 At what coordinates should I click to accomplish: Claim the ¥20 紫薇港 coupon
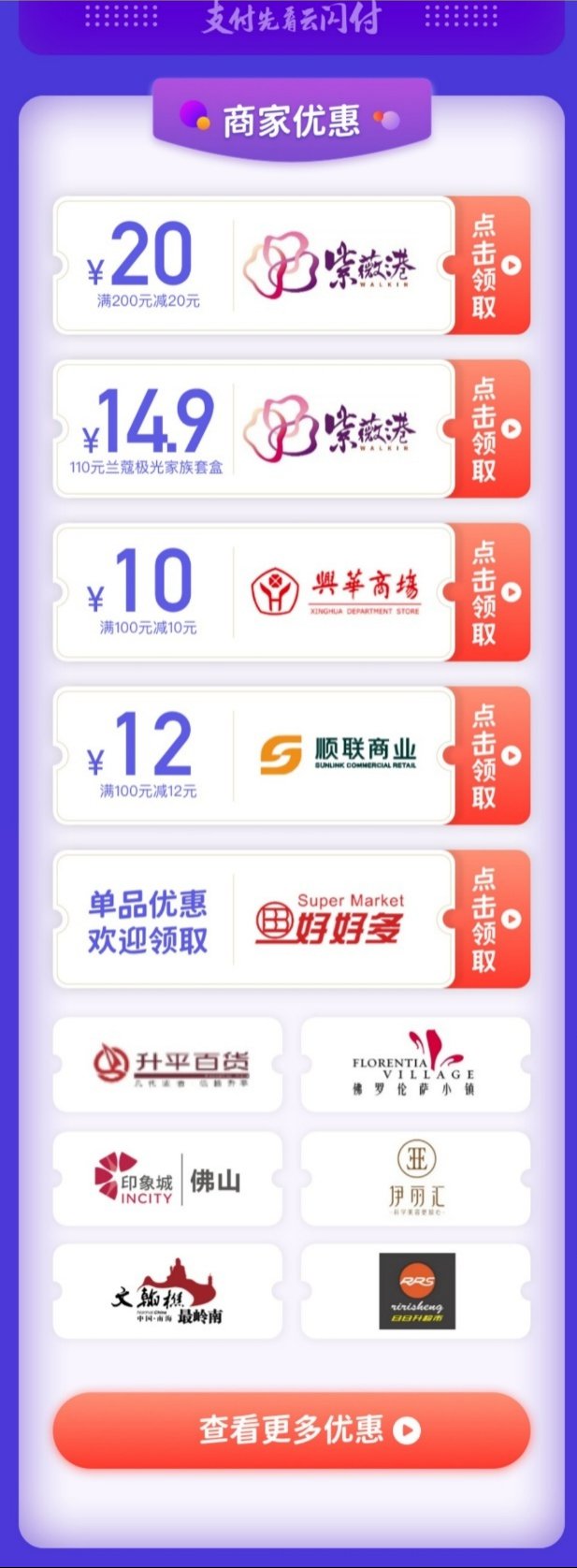tap(492, 266)
